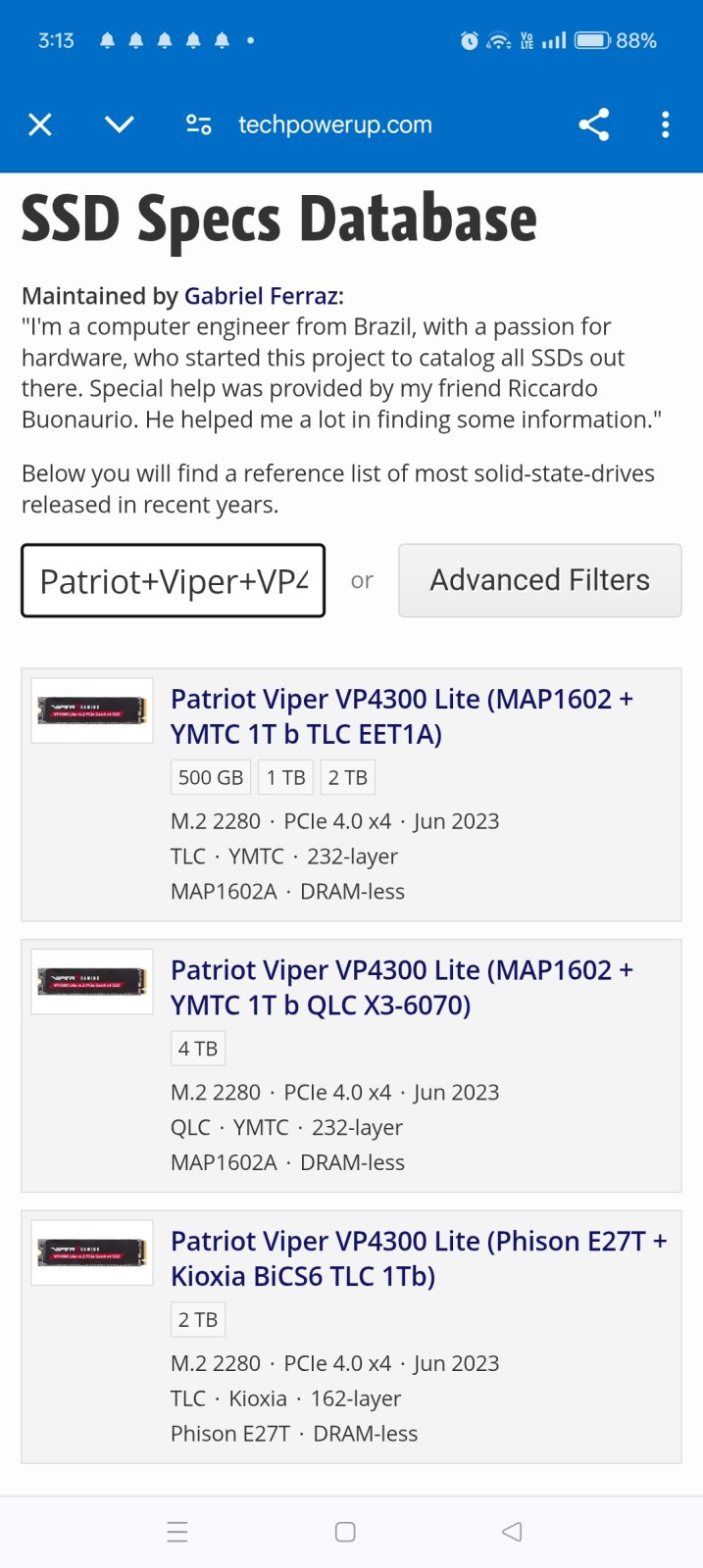Viewport: 703px width, 1568px height.
Task: Open Advanced Filters
Action: coord(540,580)
